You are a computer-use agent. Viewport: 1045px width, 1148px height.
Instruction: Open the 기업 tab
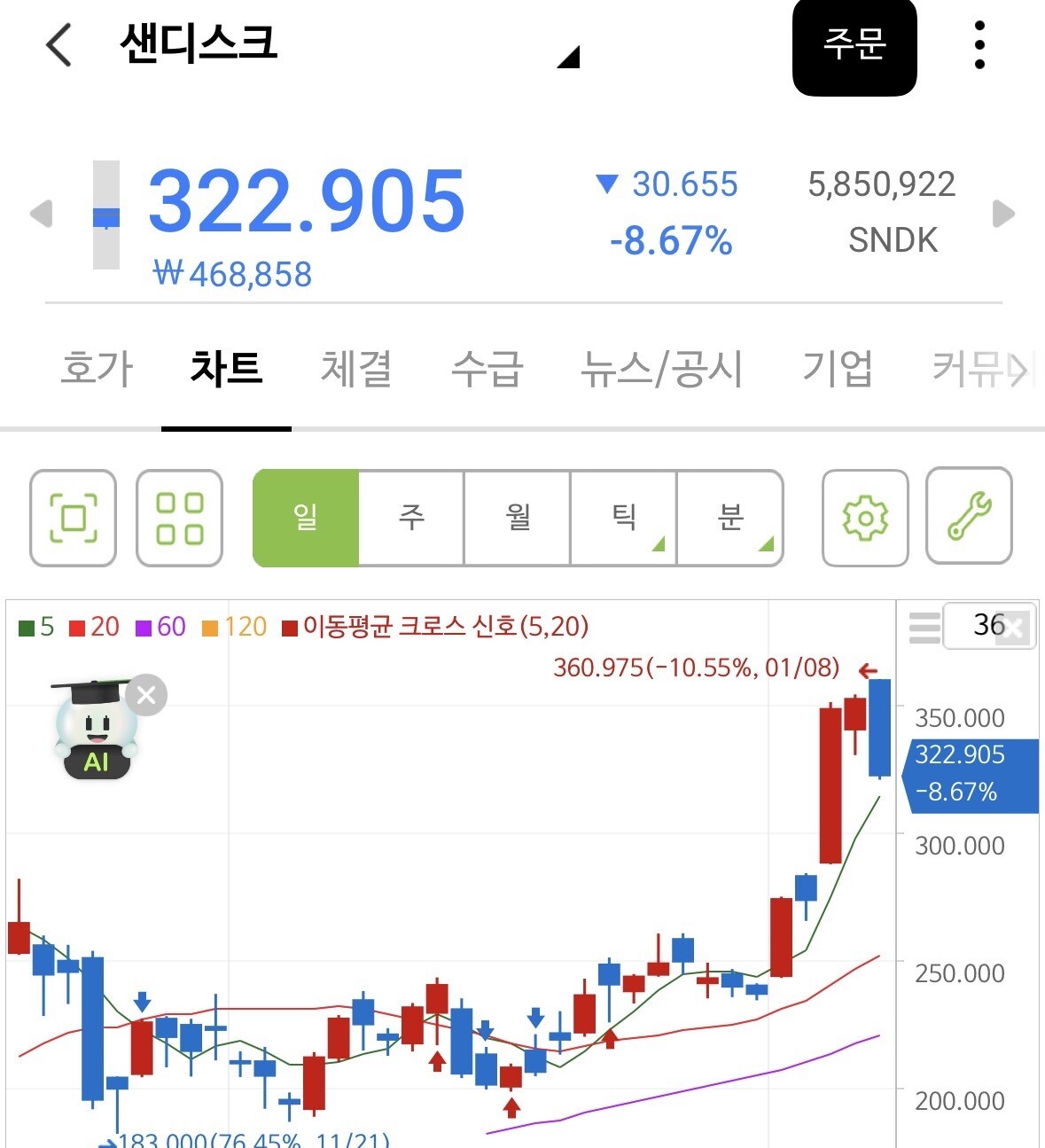838,369
